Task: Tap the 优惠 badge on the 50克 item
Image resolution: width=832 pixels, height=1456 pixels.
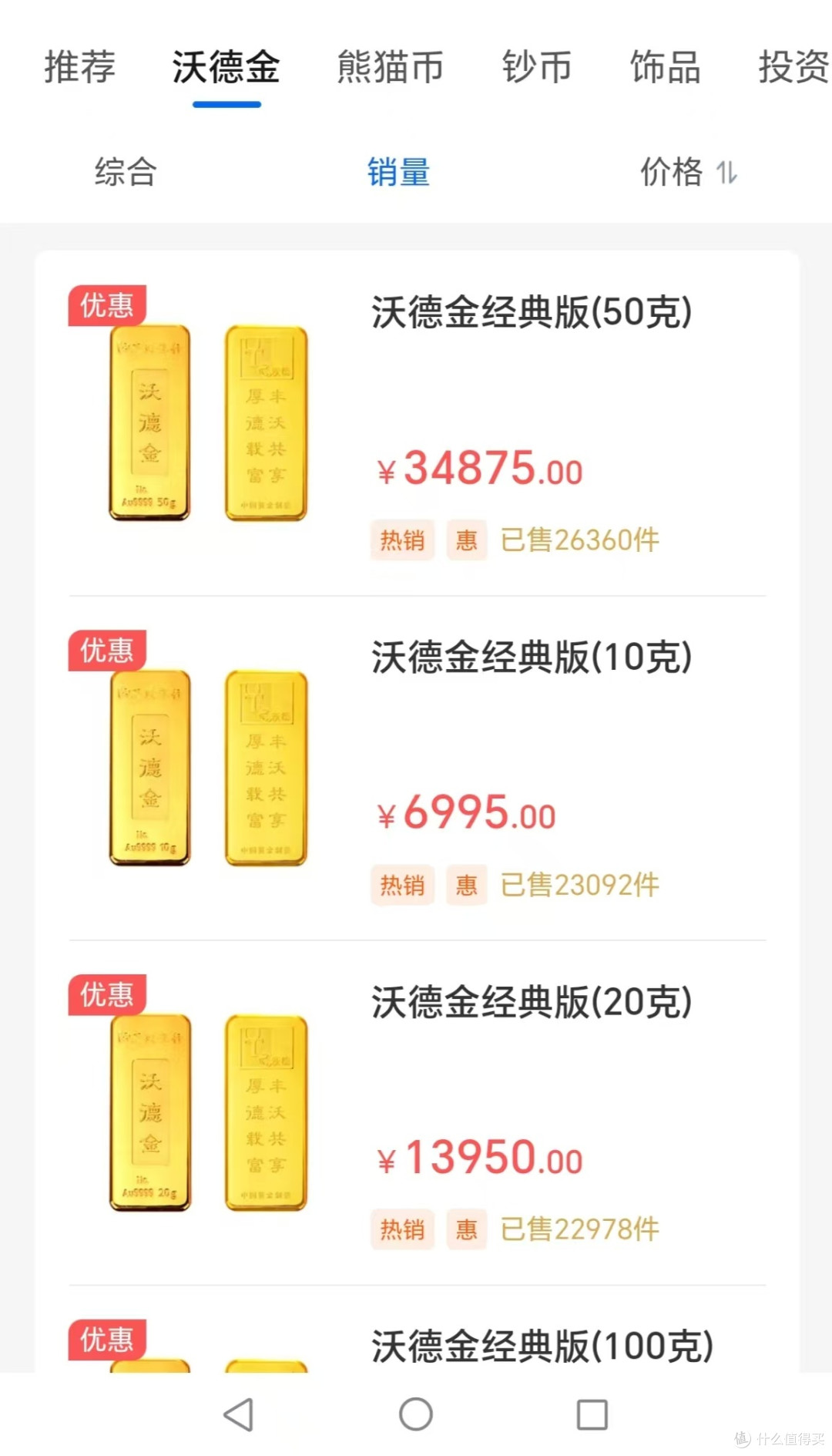Action: 106,305
